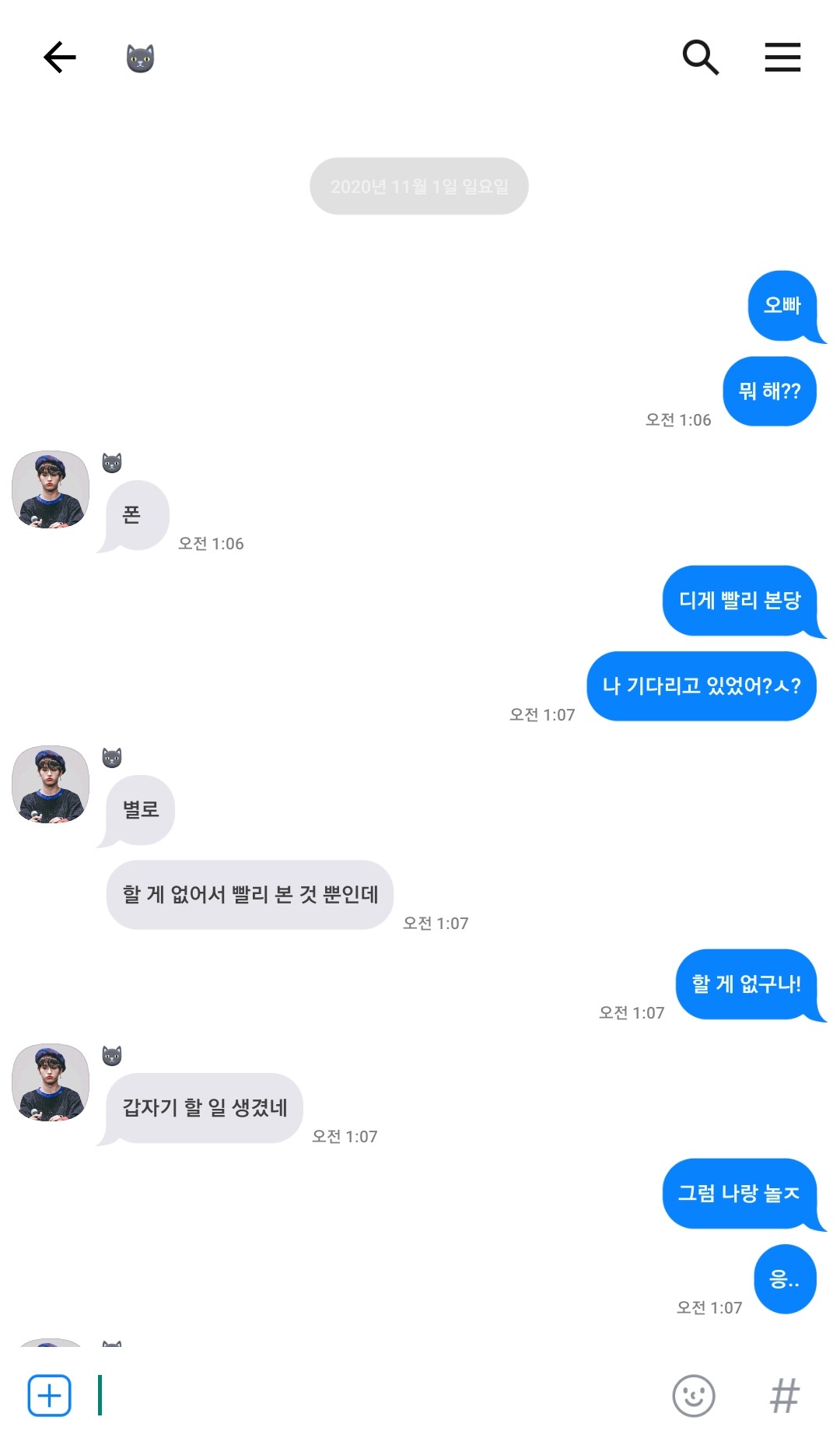The image size is (840, 1445).
Task: Open profile picture beside '폰' message
Action: [51, 489]
